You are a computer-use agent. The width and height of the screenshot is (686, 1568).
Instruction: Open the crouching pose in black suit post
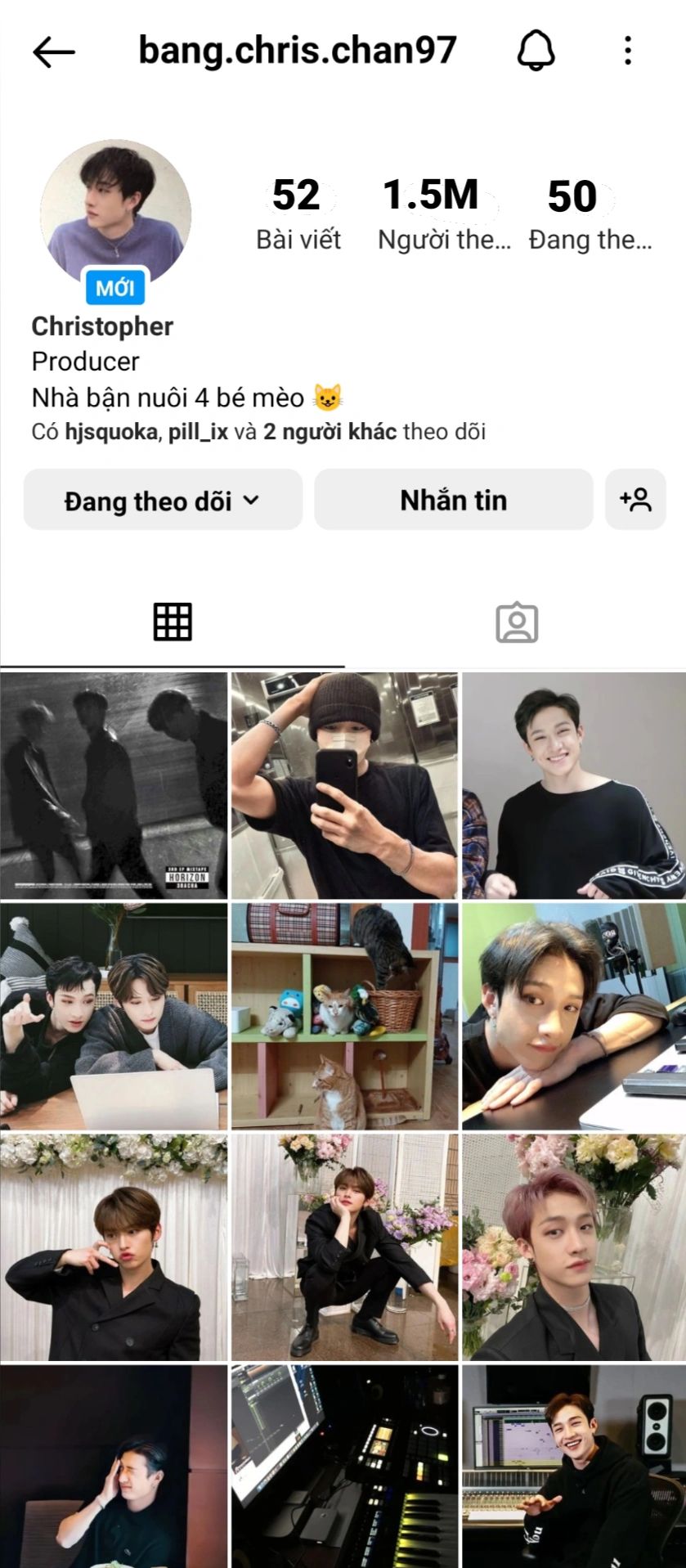tap(344, 1247)
